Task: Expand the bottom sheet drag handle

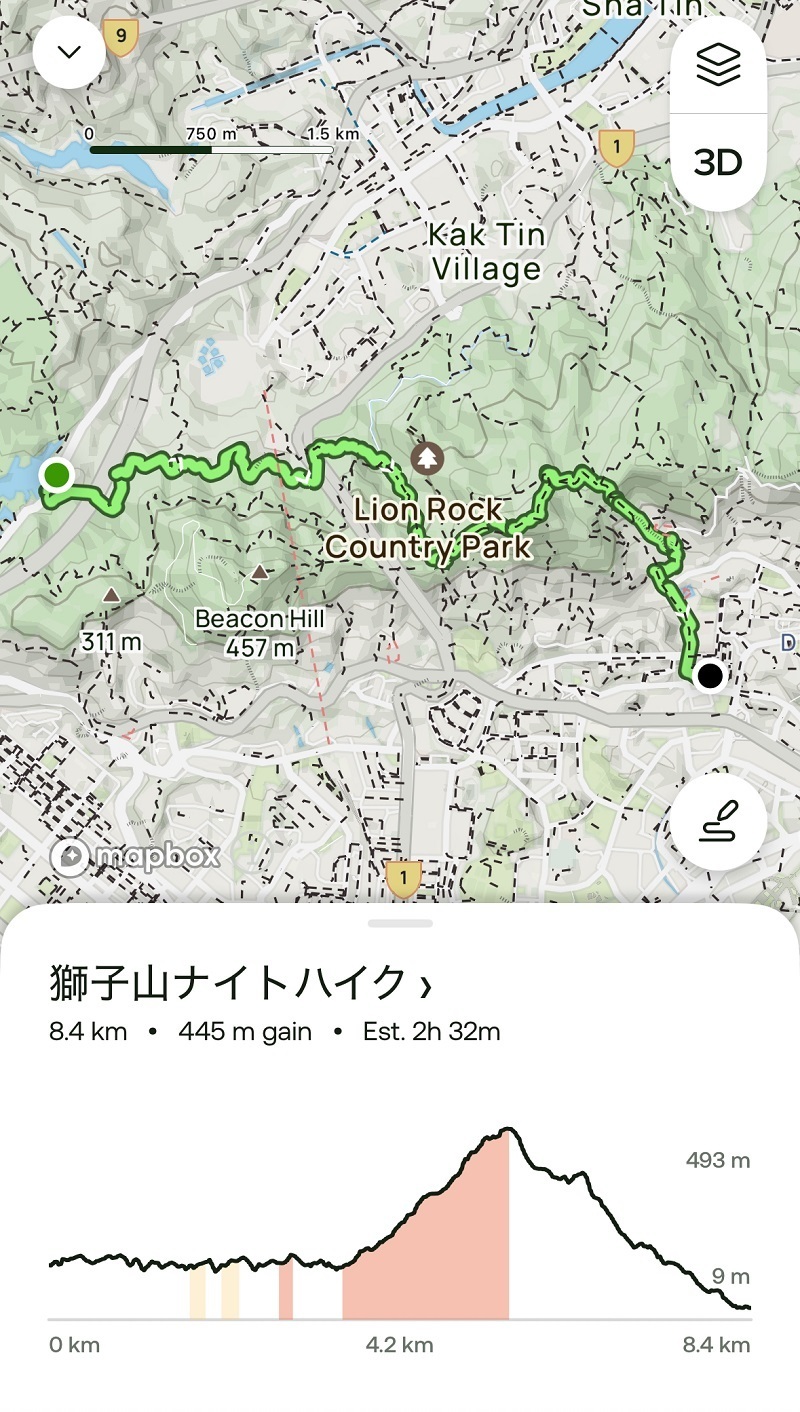Action: [x=400, y=923]
